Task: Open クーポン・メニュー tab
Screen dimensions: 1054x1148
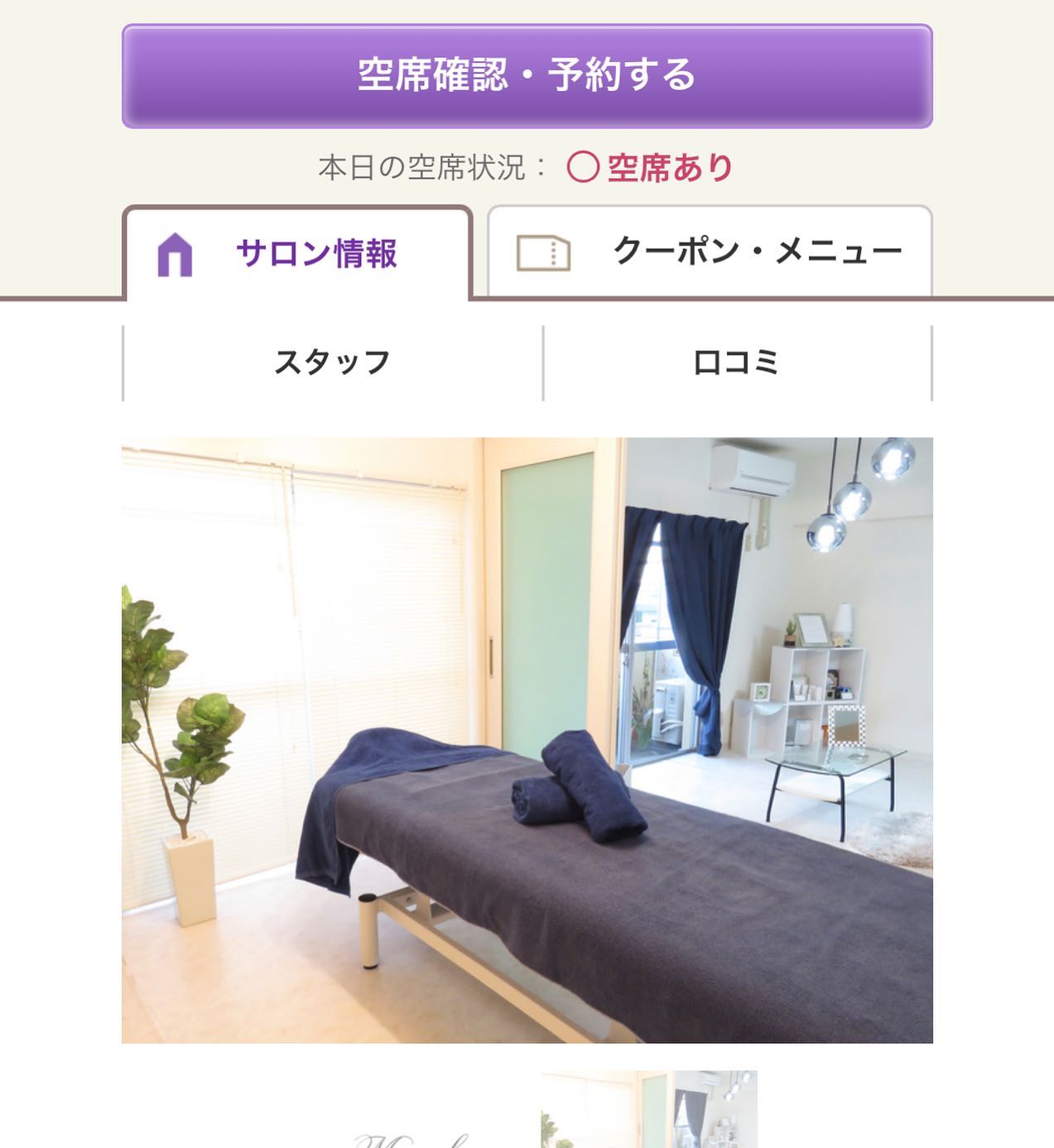Action: [710, 252]
